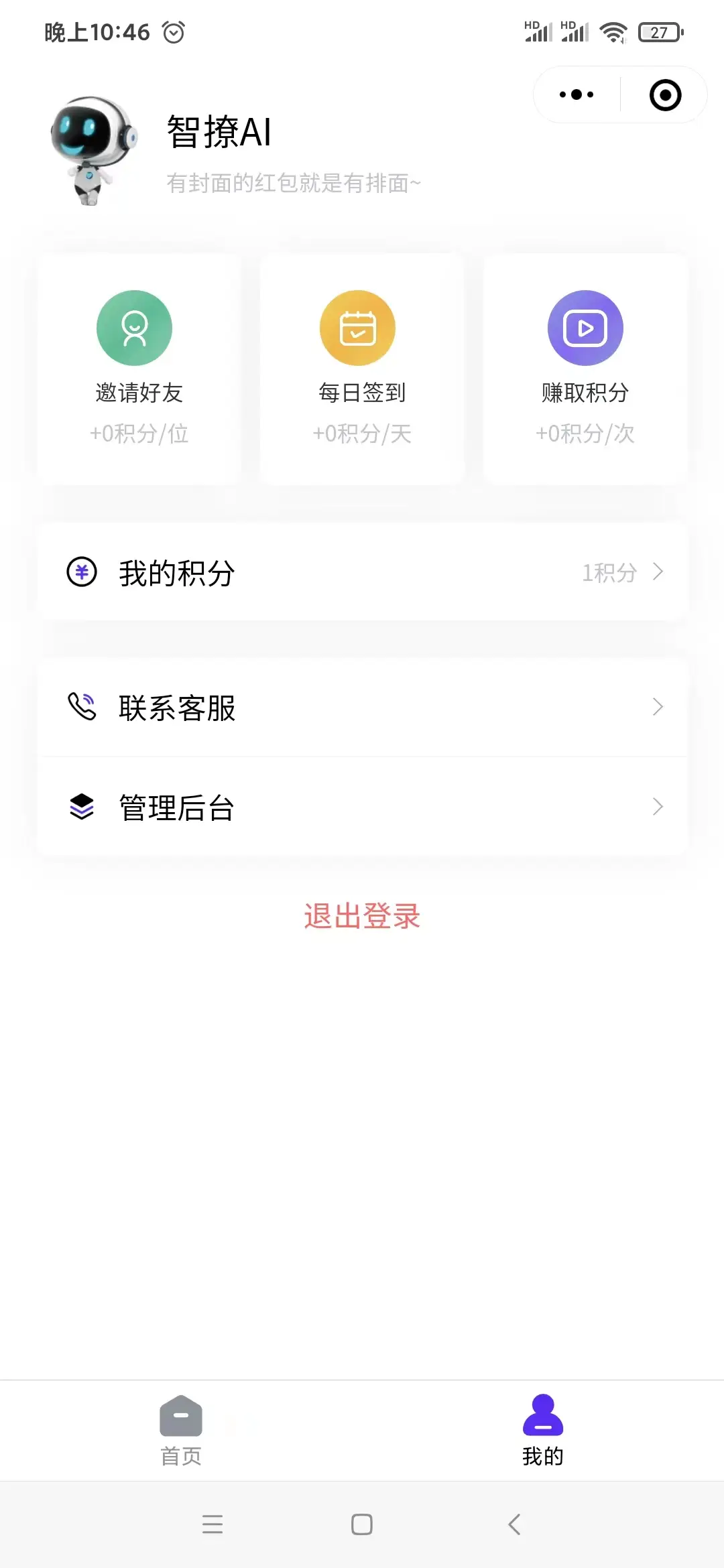Select the 我的 profile tab
Screen dimensions: 724x1568
(543, 1430)
